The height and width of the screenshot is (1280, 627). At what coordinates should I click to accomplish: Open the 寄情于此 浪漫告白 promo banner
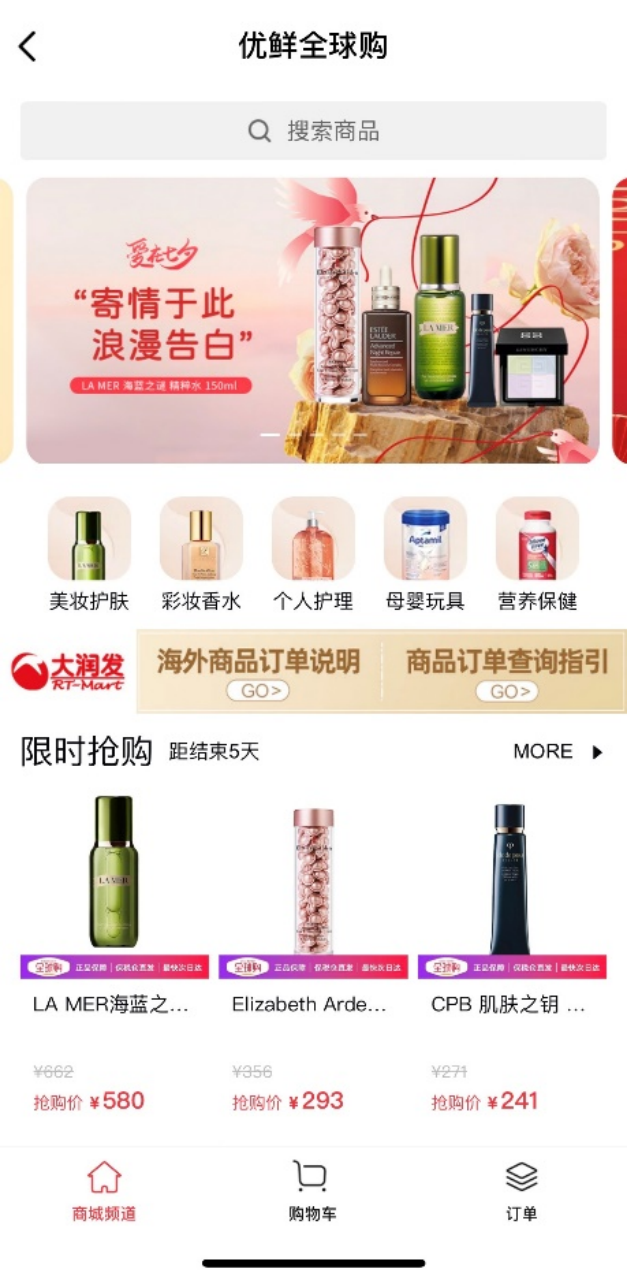[x=313, y=320]
